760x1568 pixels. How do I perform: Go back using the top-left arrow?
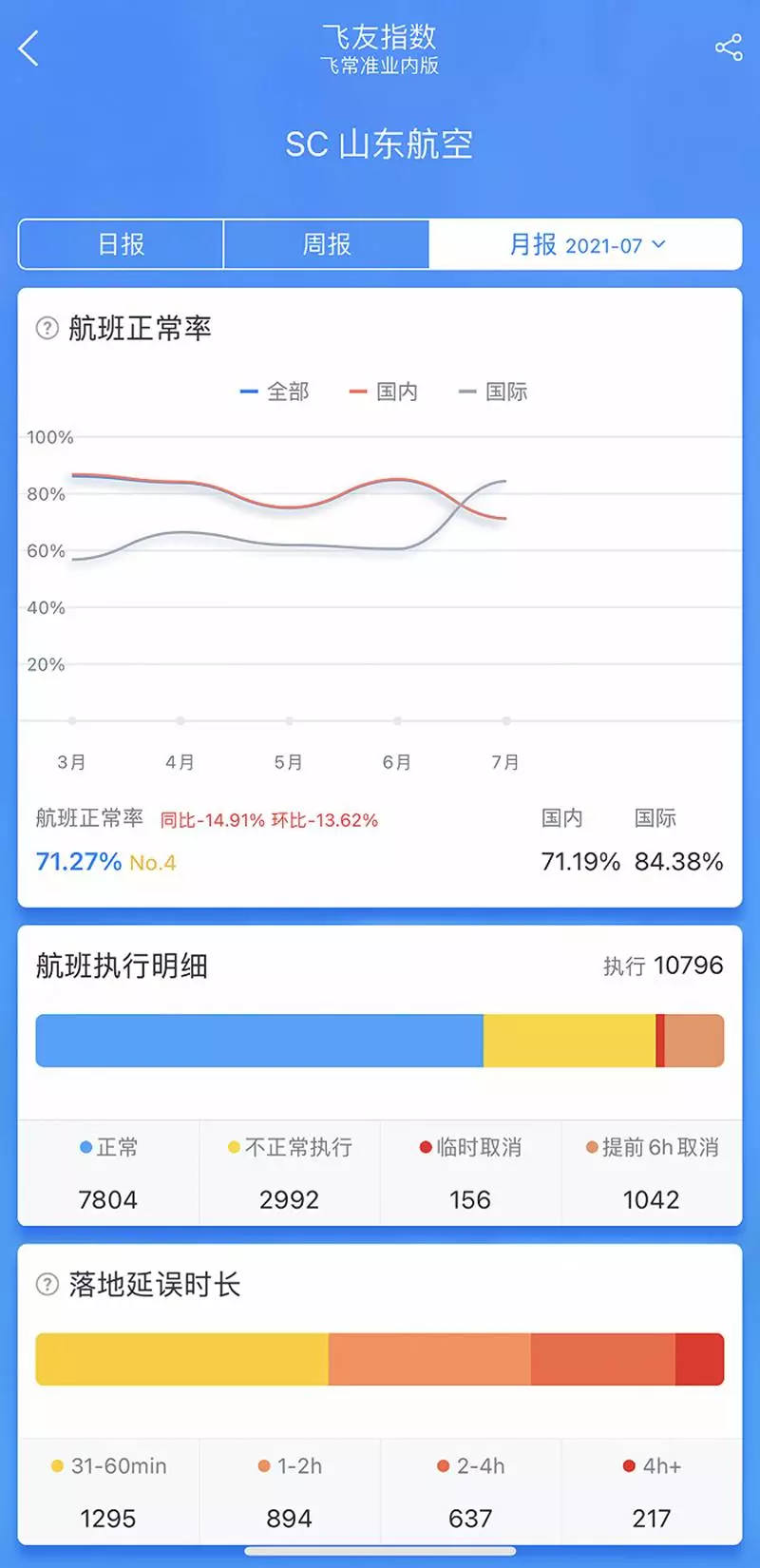coord(29,48)
